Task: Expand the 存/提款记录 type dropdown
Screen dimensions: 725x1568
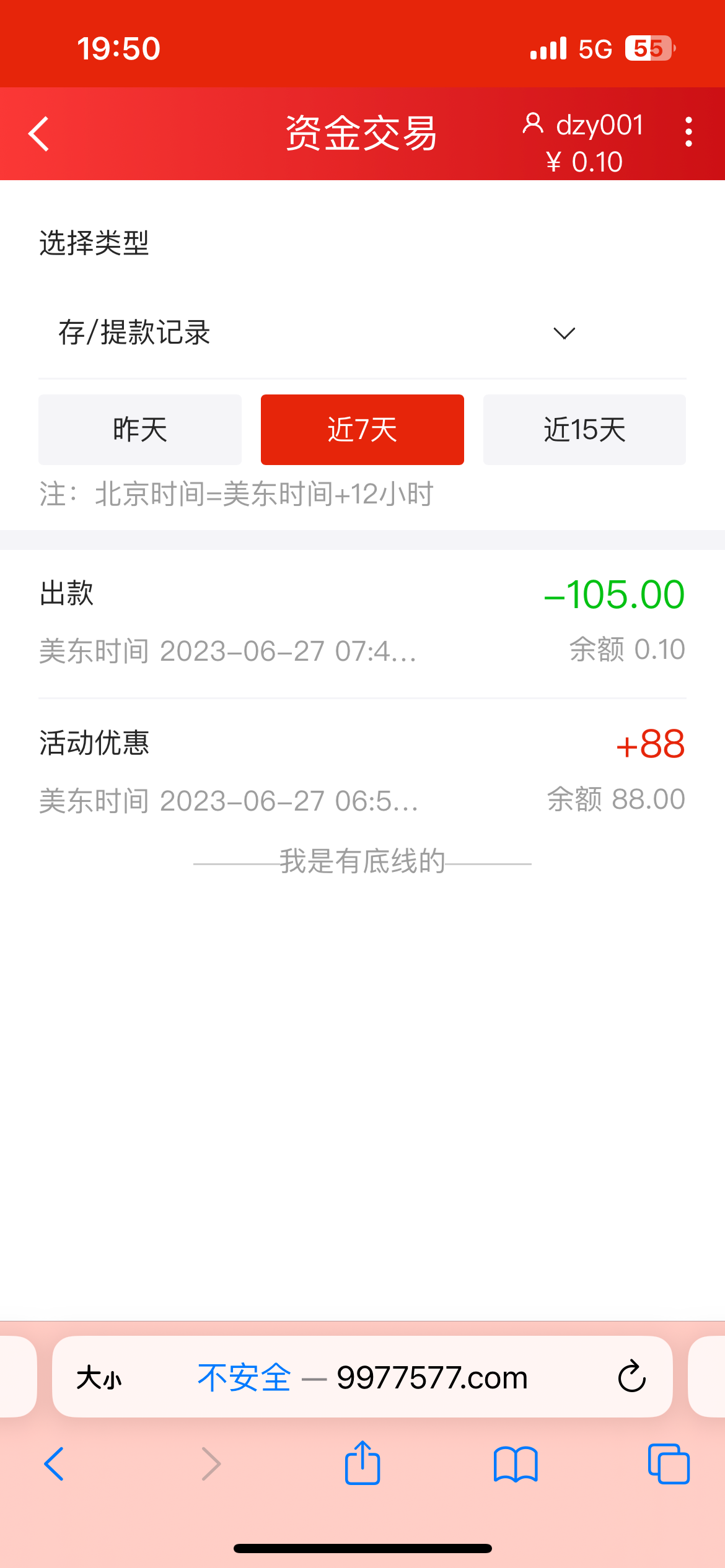Action: click(362, 333)
